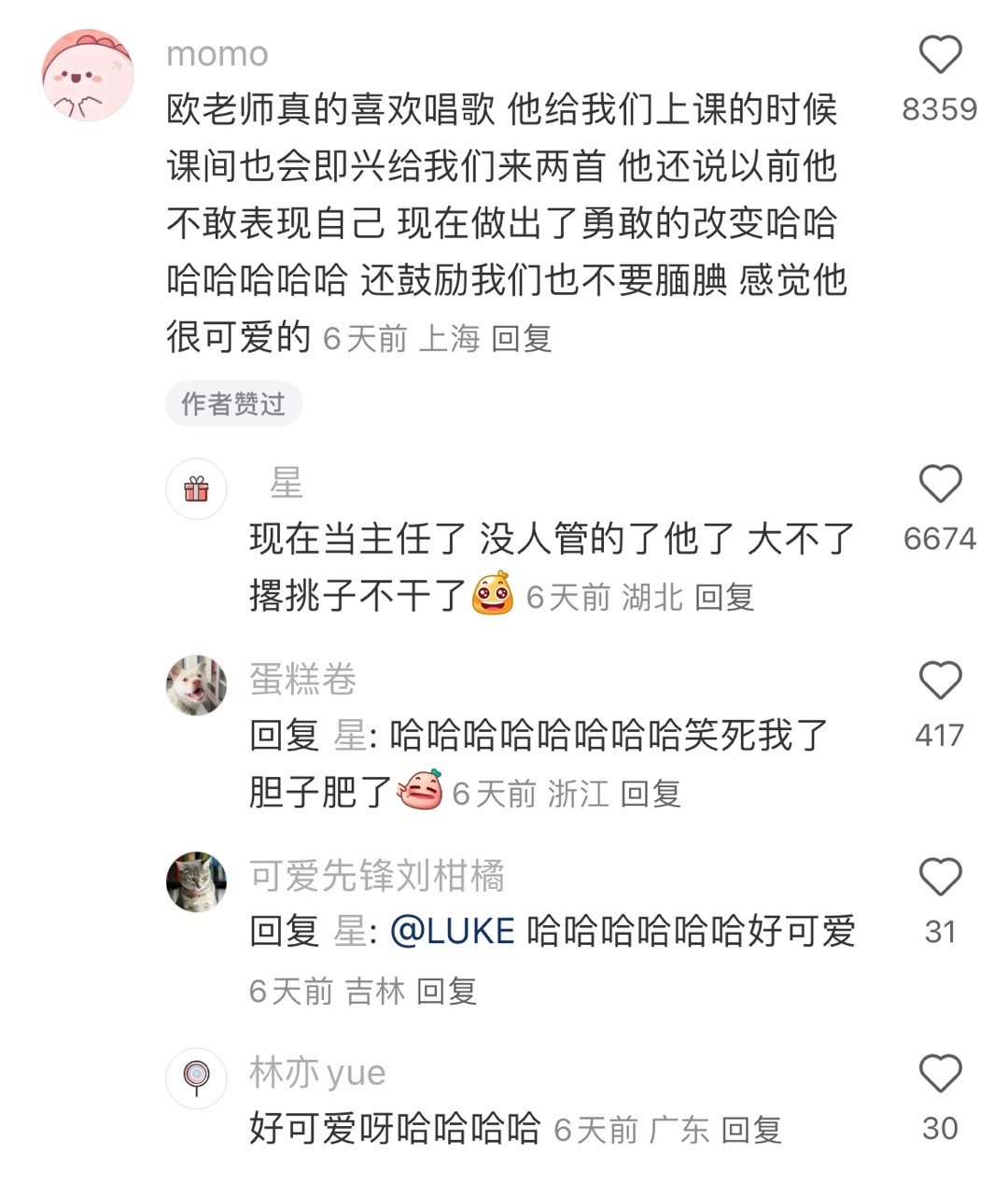The height and width of the screenshot is (1183, 1008).
Task: Like momo's comment about 欧老师
Action: click(x=940, y=55)
